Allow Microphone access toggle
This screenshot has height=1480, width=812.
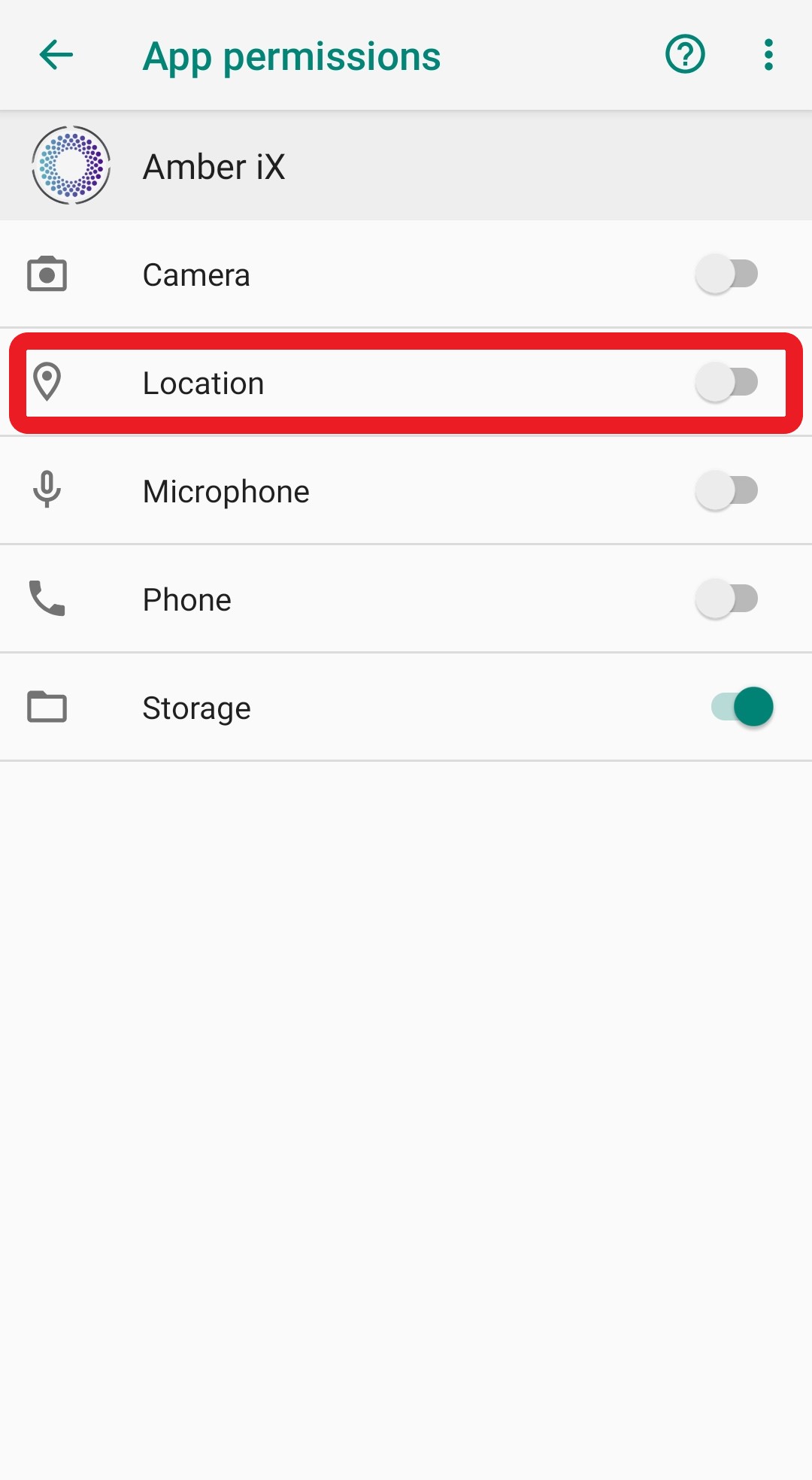[726, 491]
